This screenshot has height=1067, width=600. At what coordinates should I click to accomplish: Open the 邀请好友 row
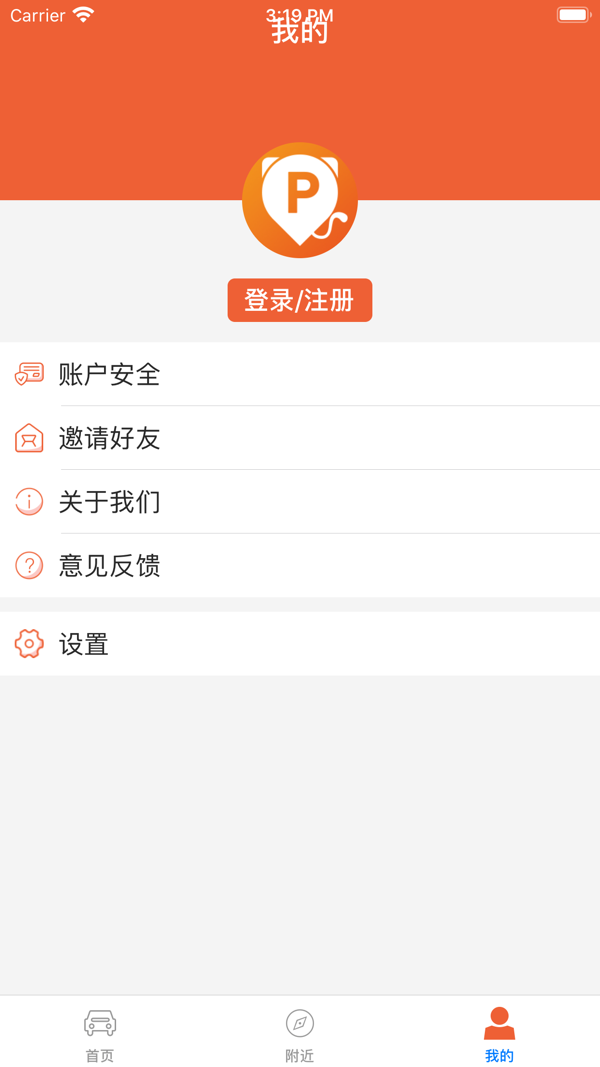coord(300,438)
